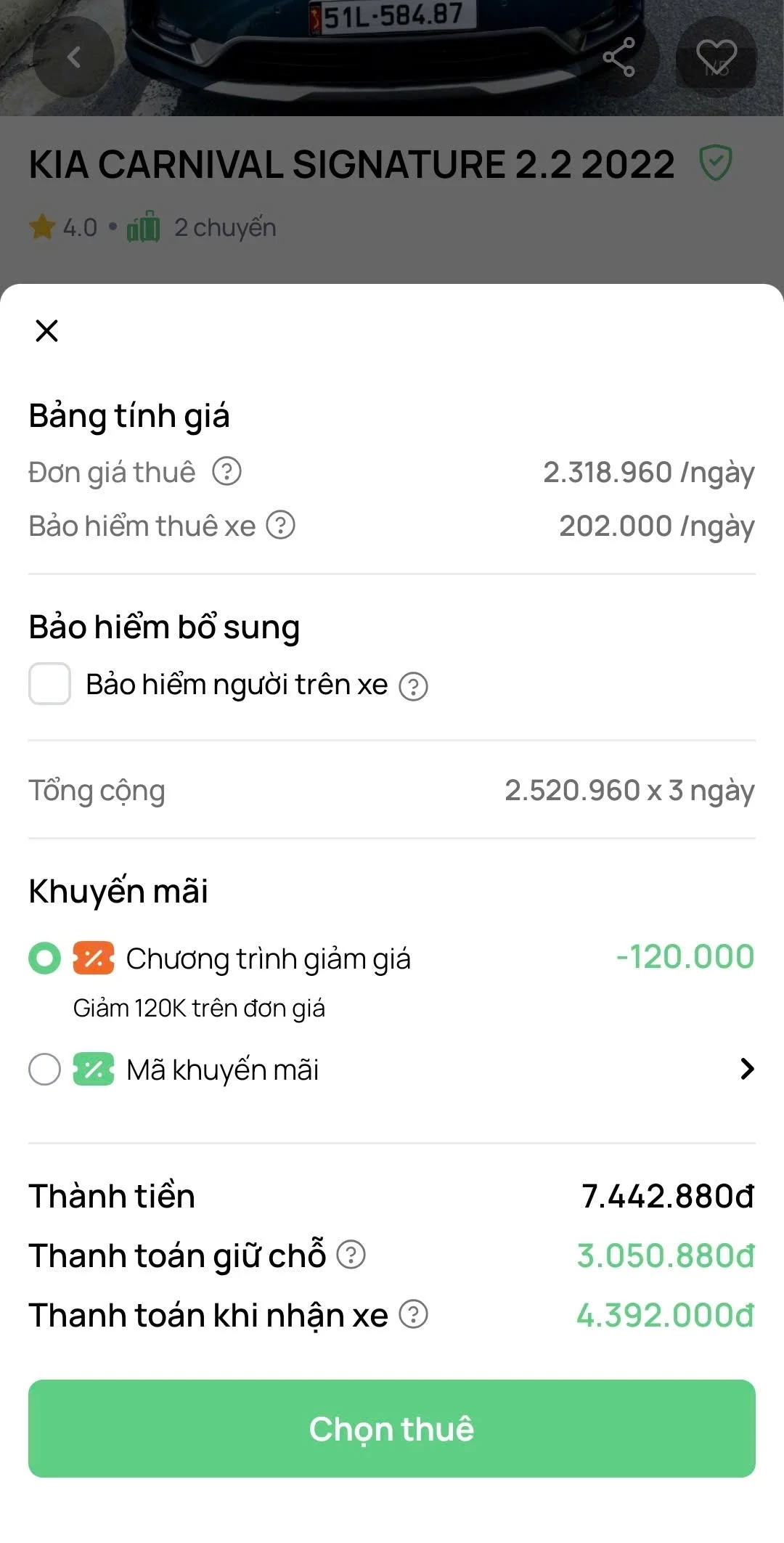The height and width of the screenshot is (1543, 784).
Task: Tap the help icon near Thanh toán giữ chỗ
Action: (353, 1254)
